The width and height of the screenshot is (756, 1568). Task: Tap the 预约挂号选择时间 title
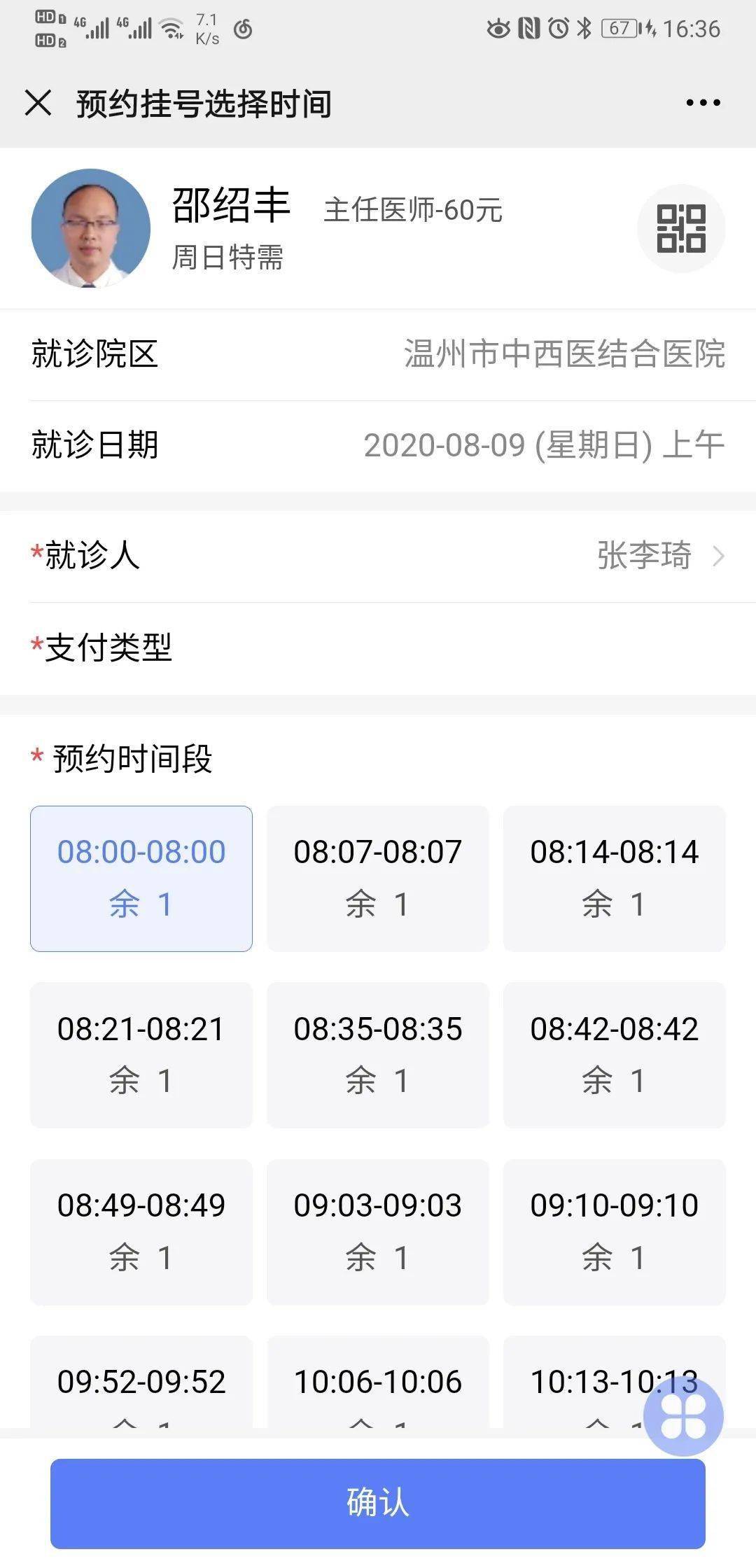pos(203,103)
